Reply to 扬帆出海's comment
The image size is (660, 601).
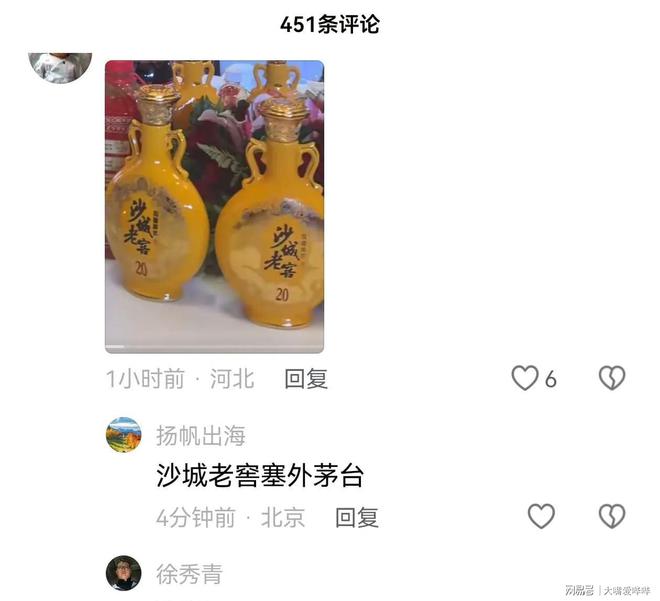(356, 517)
